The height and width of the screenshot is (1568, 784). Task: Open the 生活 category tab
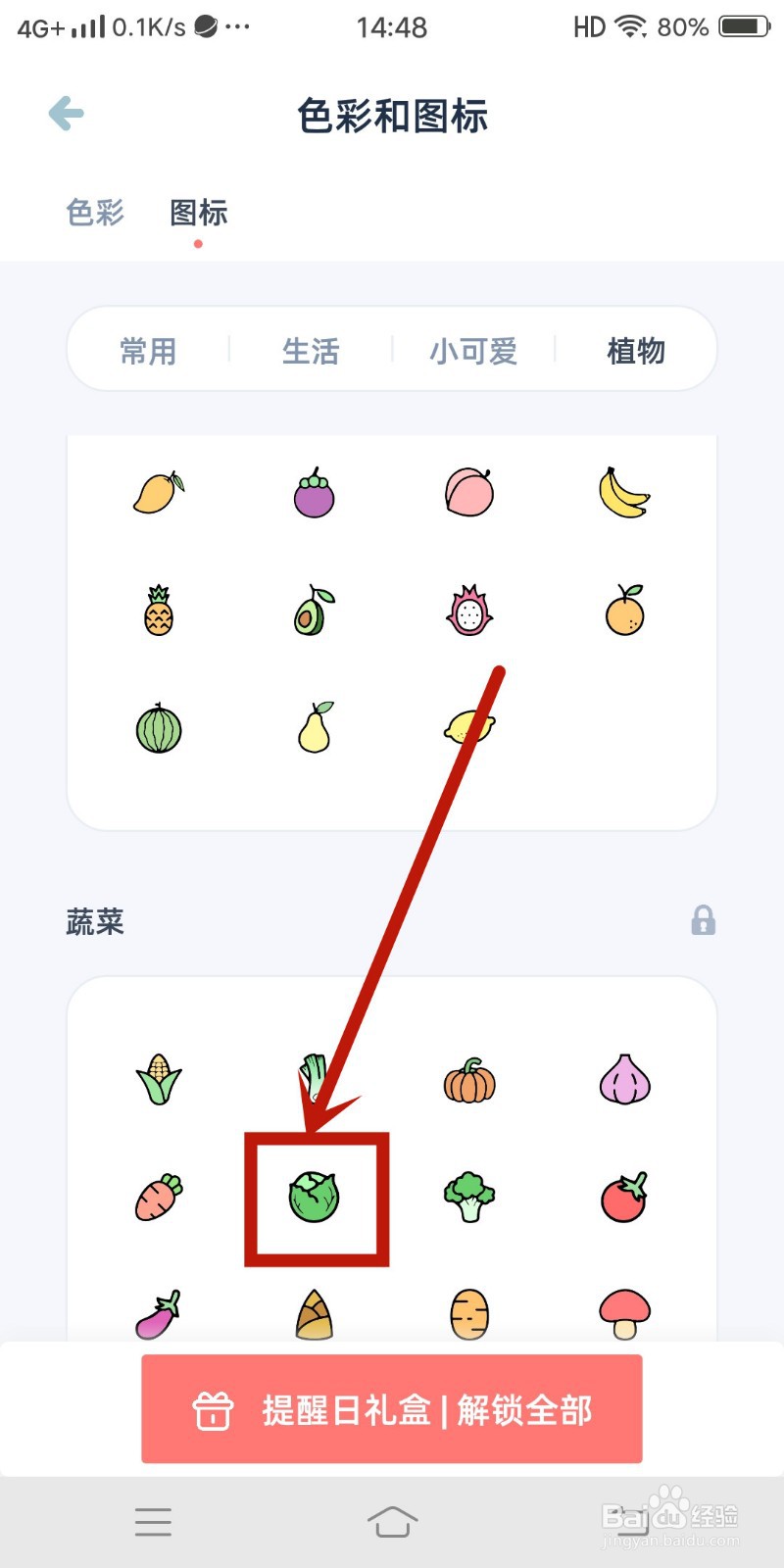pos(310,350)
